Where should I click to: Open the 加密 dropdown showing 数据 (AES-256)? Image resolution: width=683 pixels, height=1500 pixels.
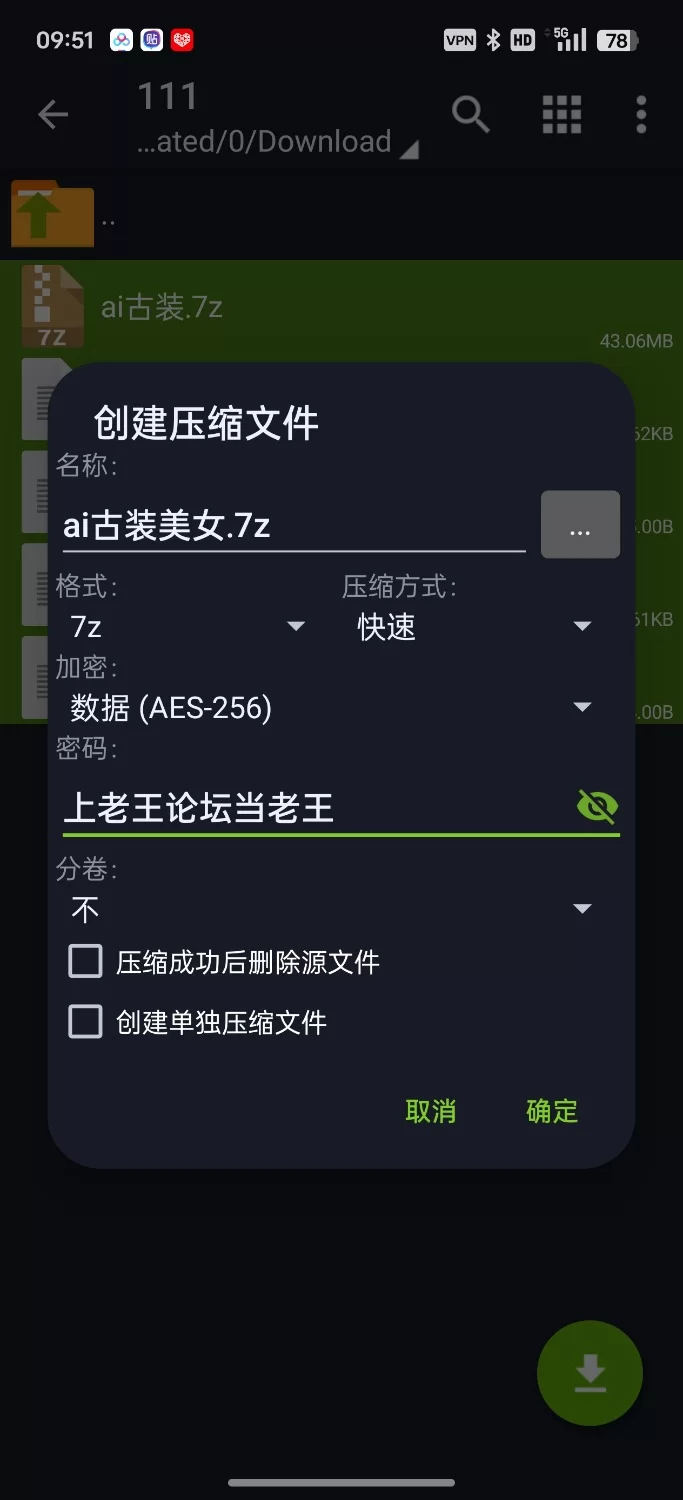[x=330, y=708]
